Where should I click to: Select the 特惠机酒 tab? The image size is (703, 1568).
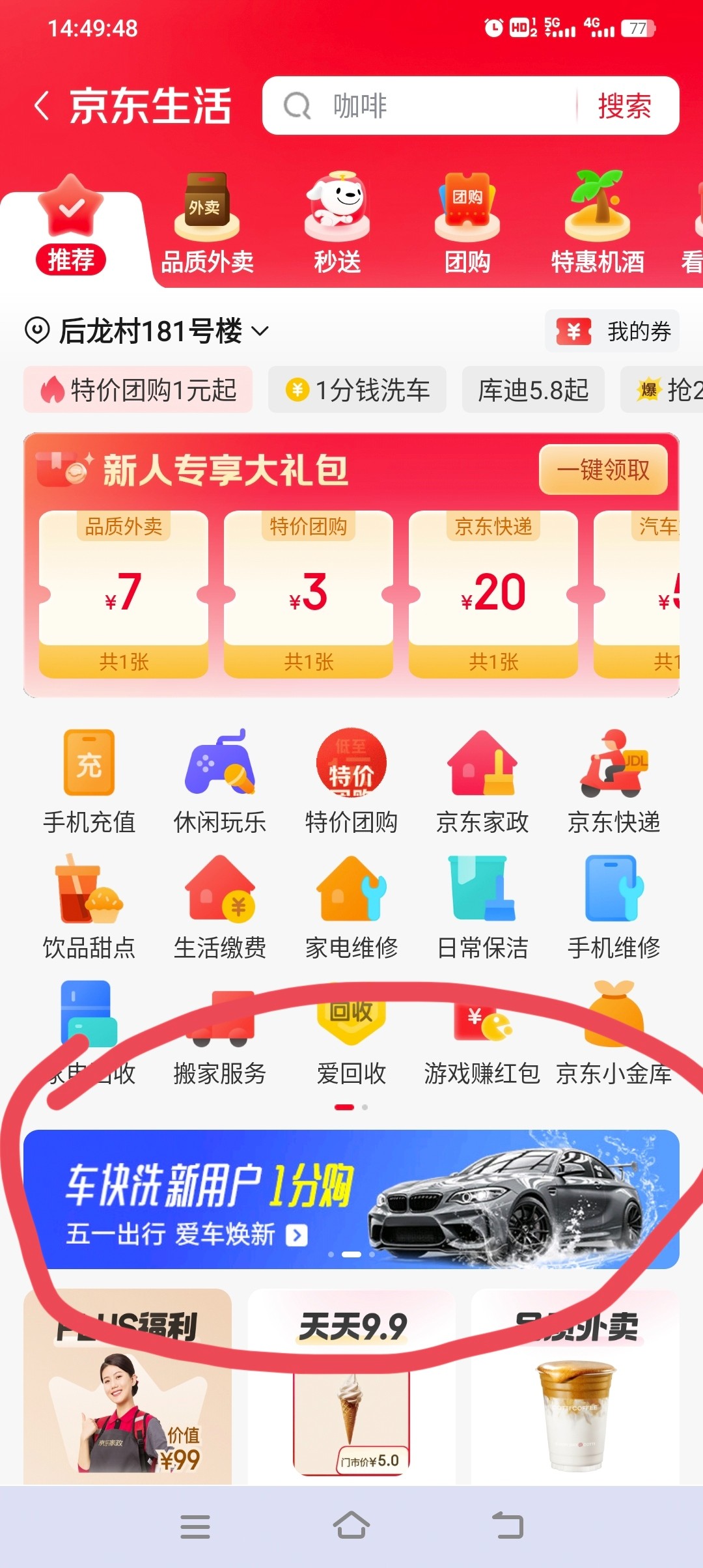click(x=597, y=225)
